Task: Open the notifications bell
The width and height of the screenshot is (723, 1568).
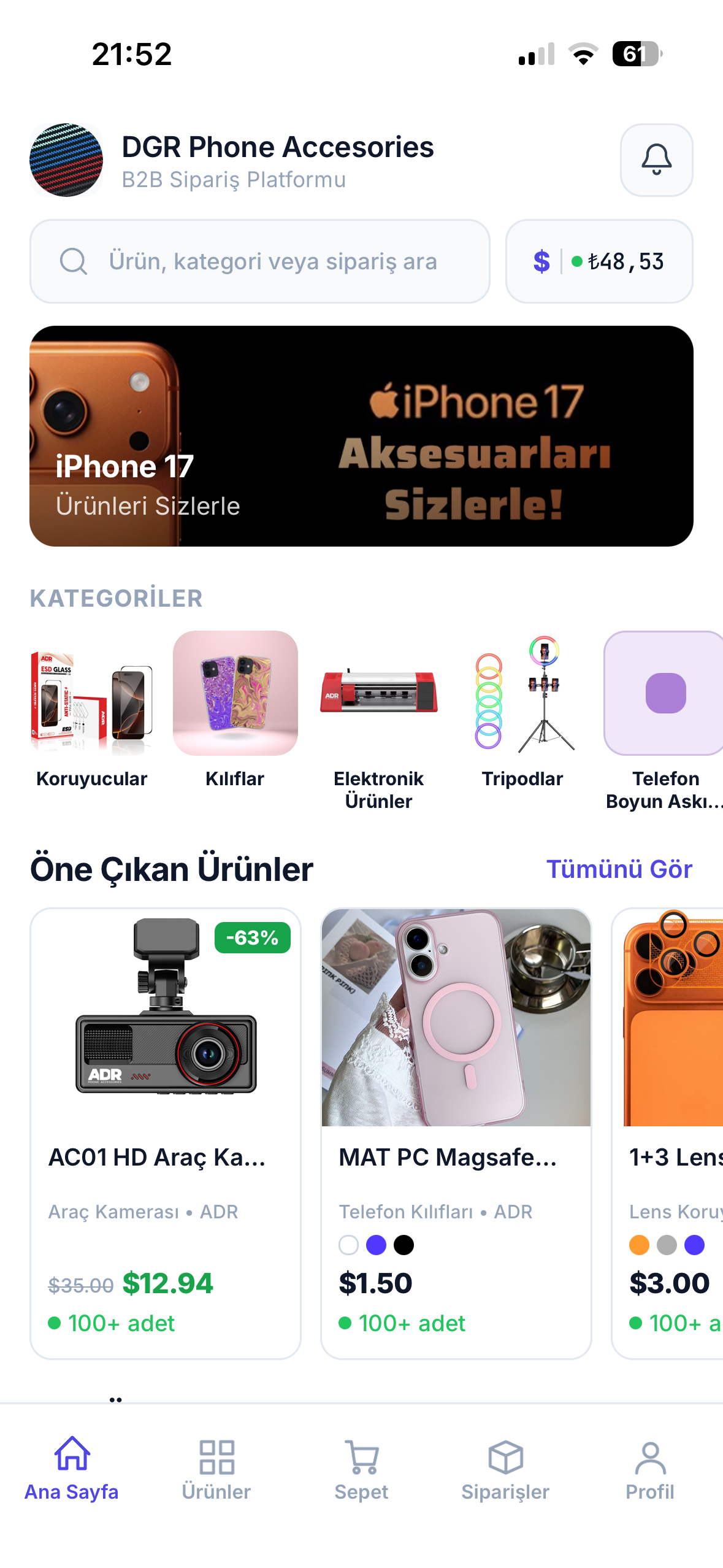Action: click(x=656, y=160)
